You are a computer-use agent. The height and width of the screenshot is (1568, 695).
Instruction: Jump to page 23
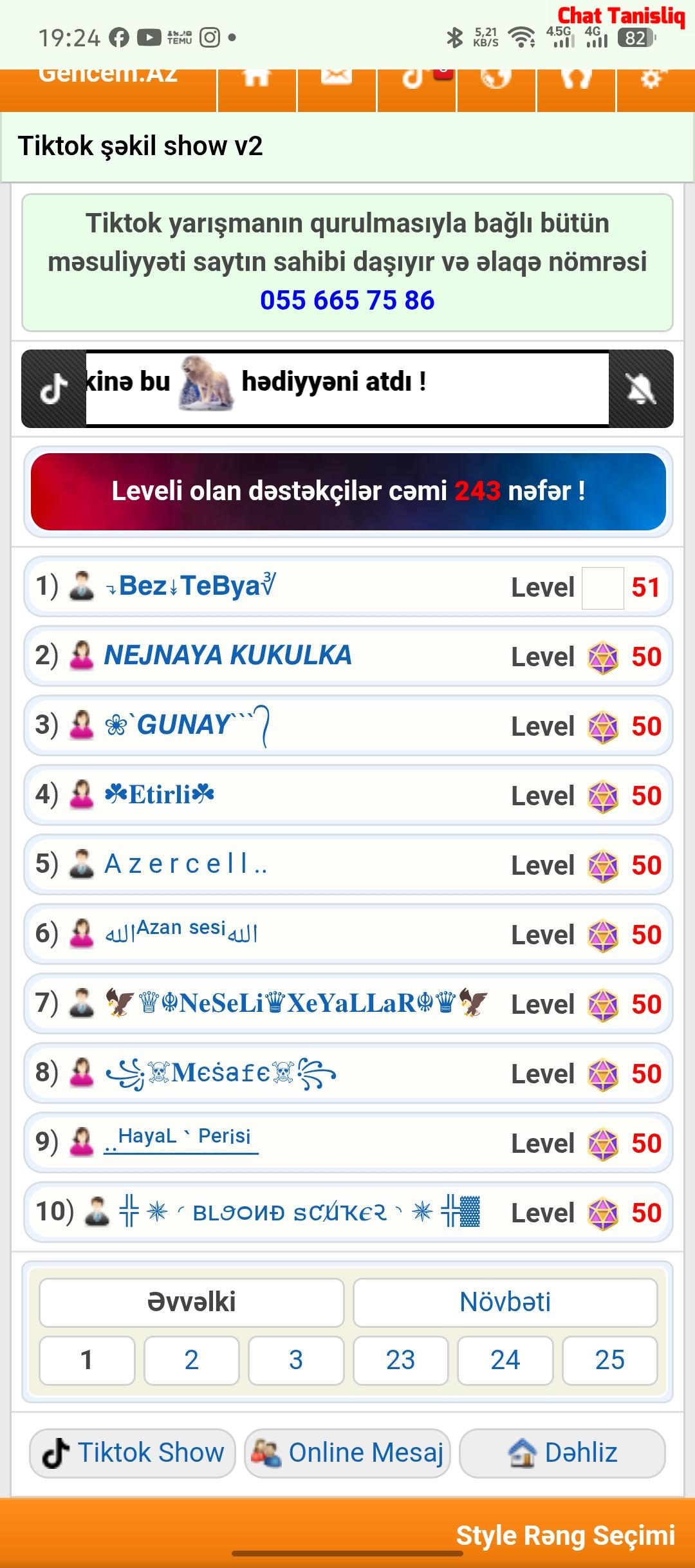[400, 1360]
